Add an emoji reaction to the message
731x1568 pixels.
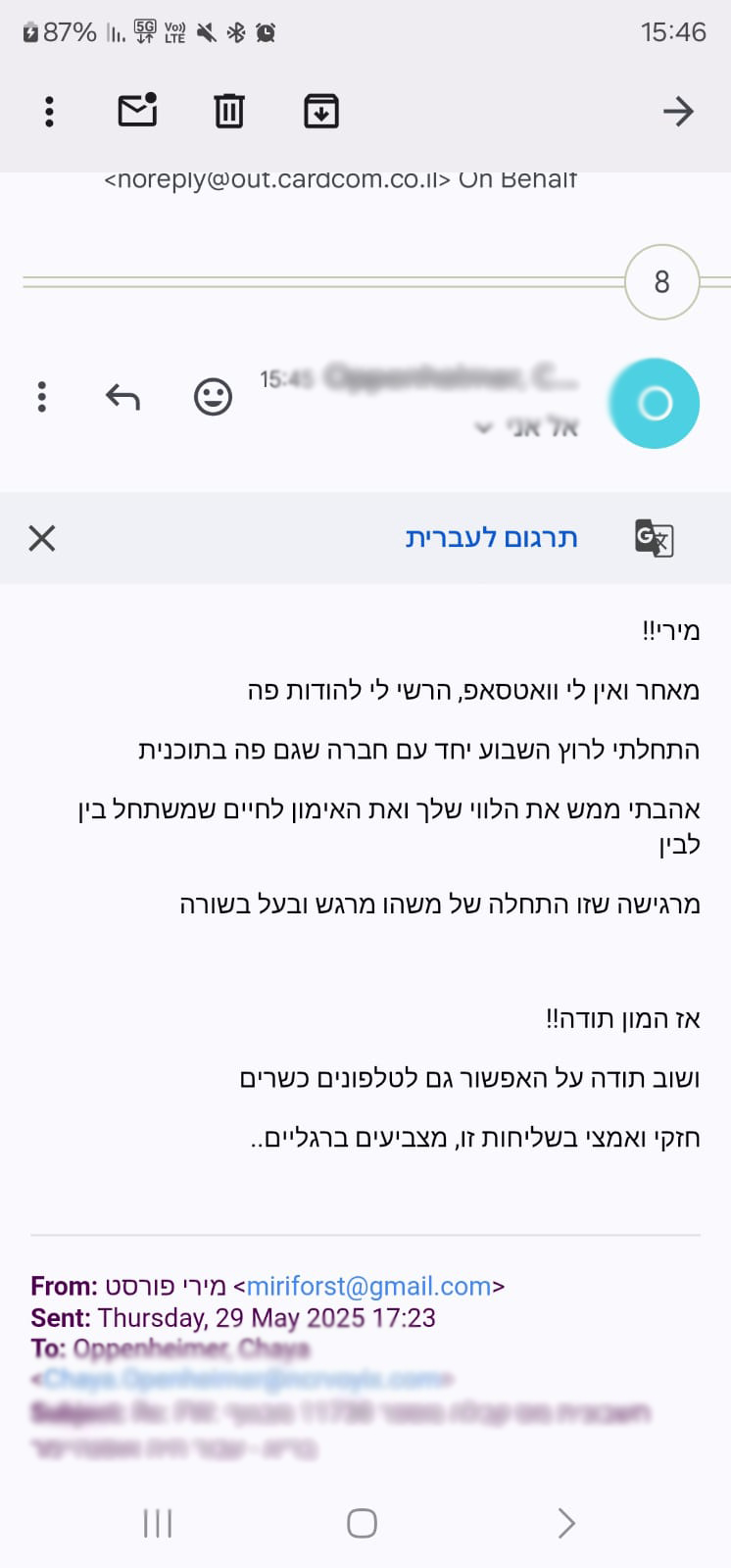pos(213,397)
